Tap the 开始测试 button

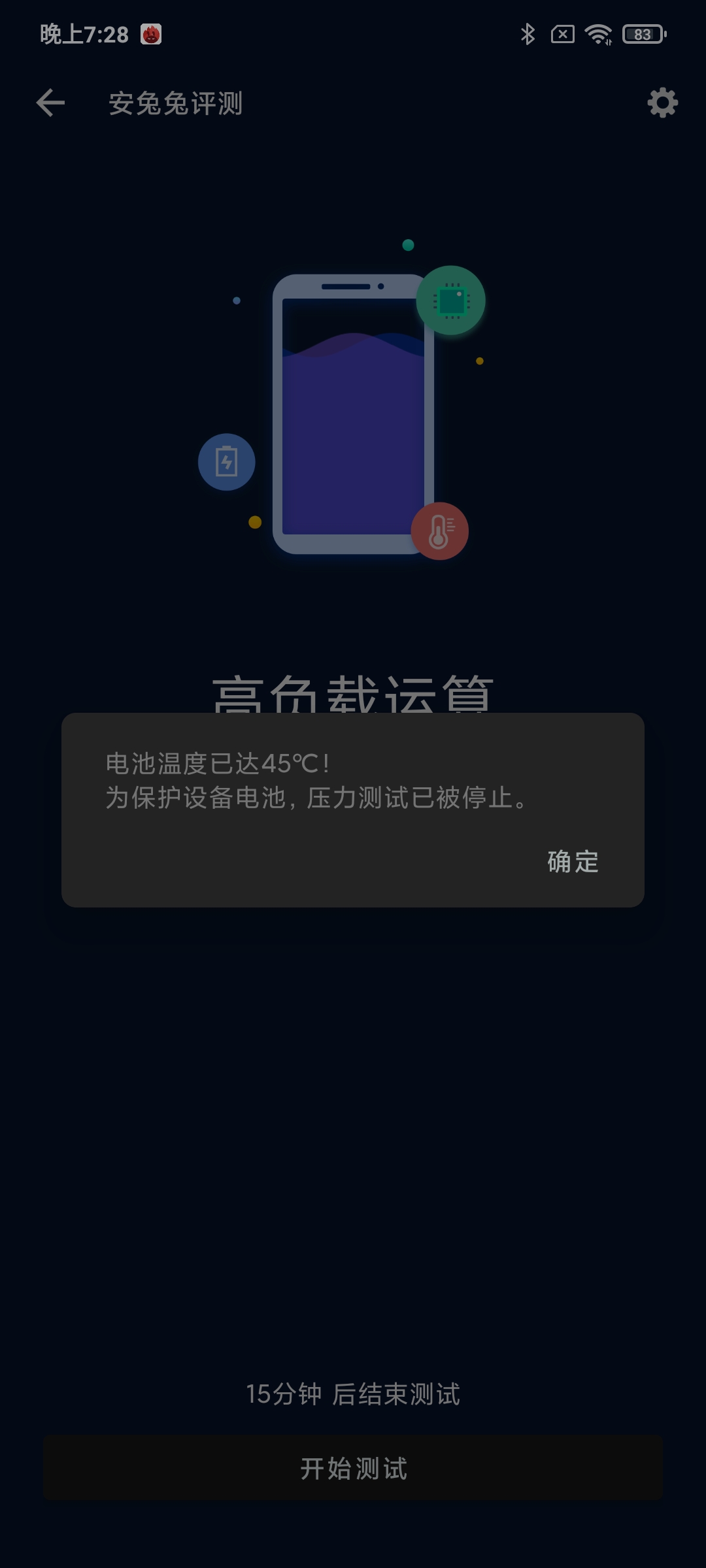click(353, 1468)
